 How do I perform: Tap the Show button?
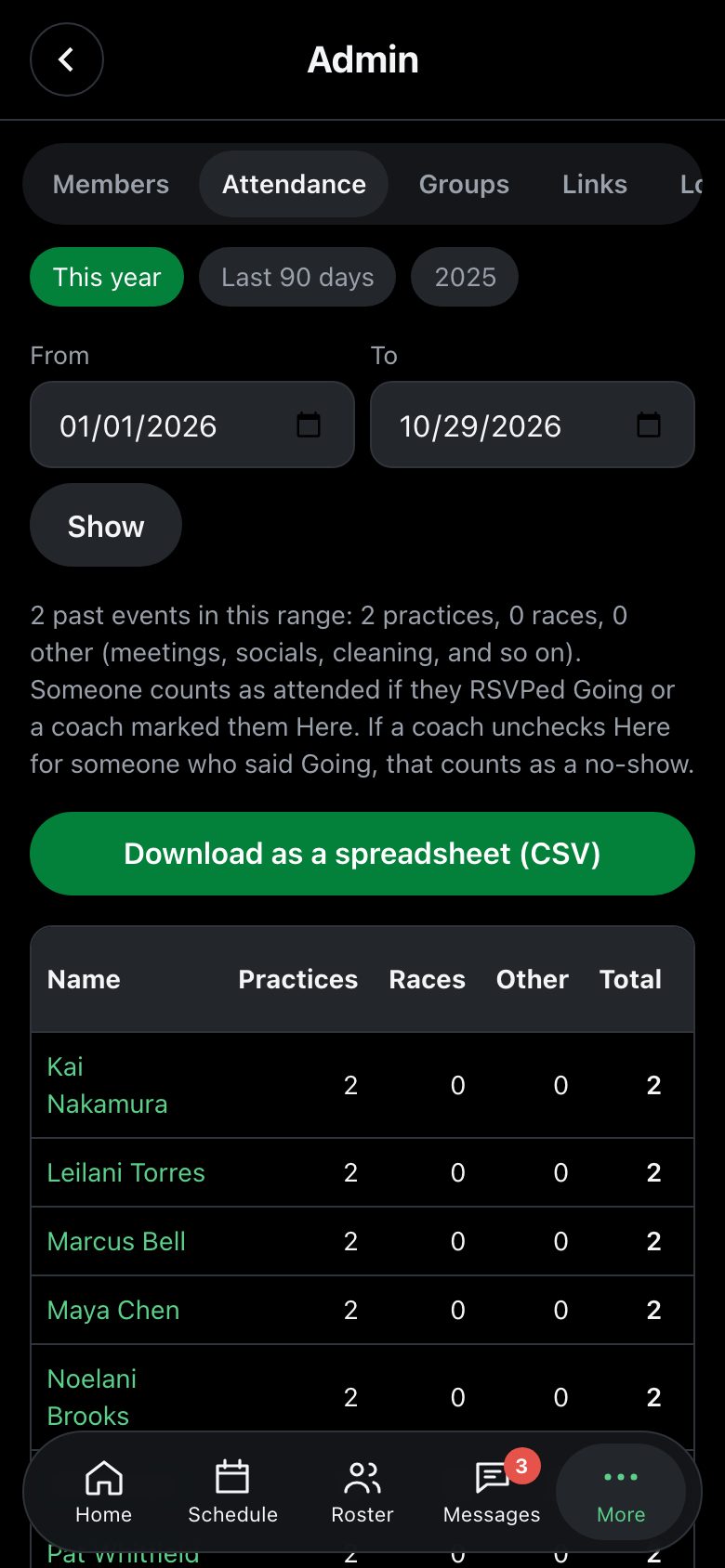106,525
